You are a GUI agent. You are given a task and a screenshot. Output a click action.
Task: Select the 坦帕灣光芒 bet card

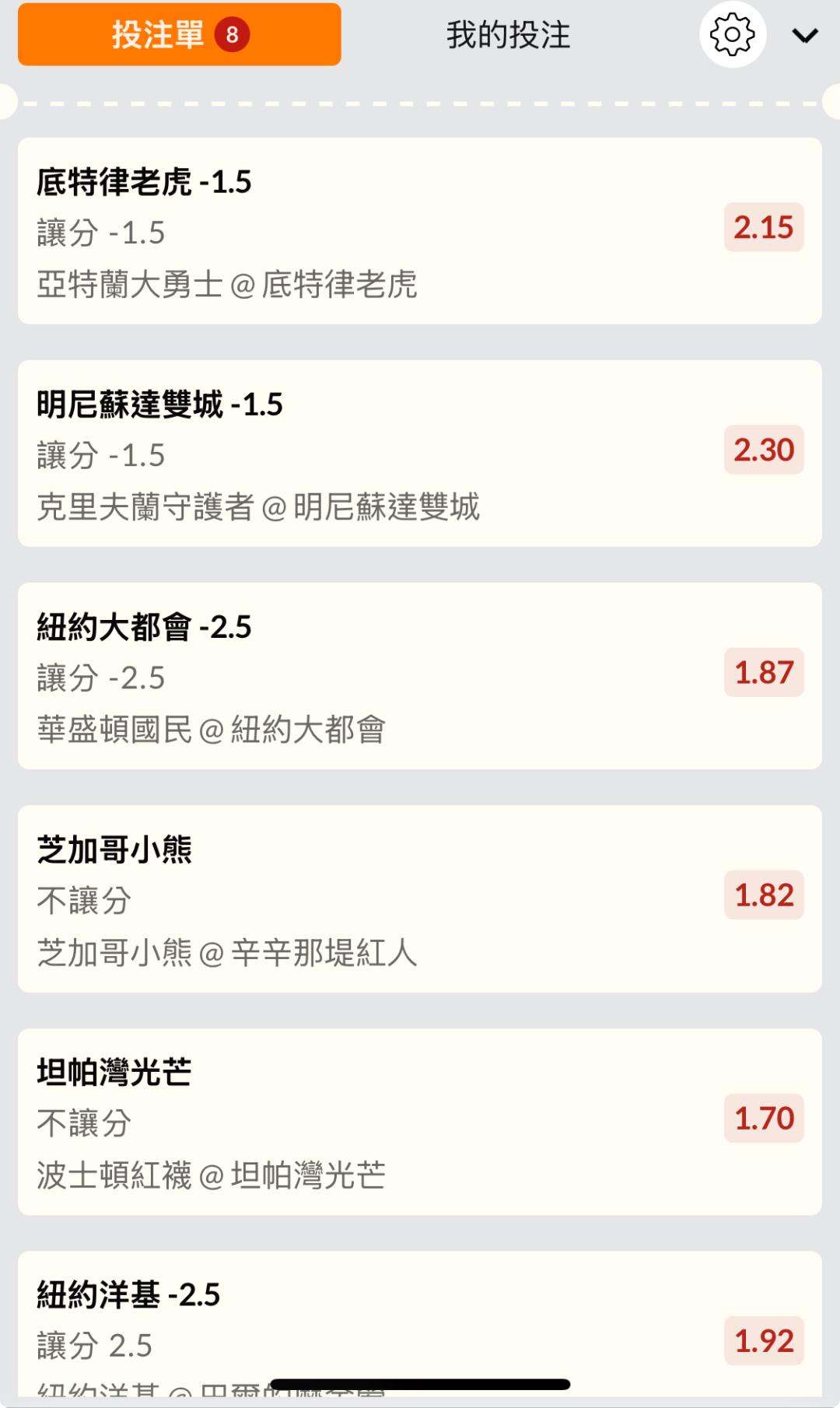pos(420,1122)
